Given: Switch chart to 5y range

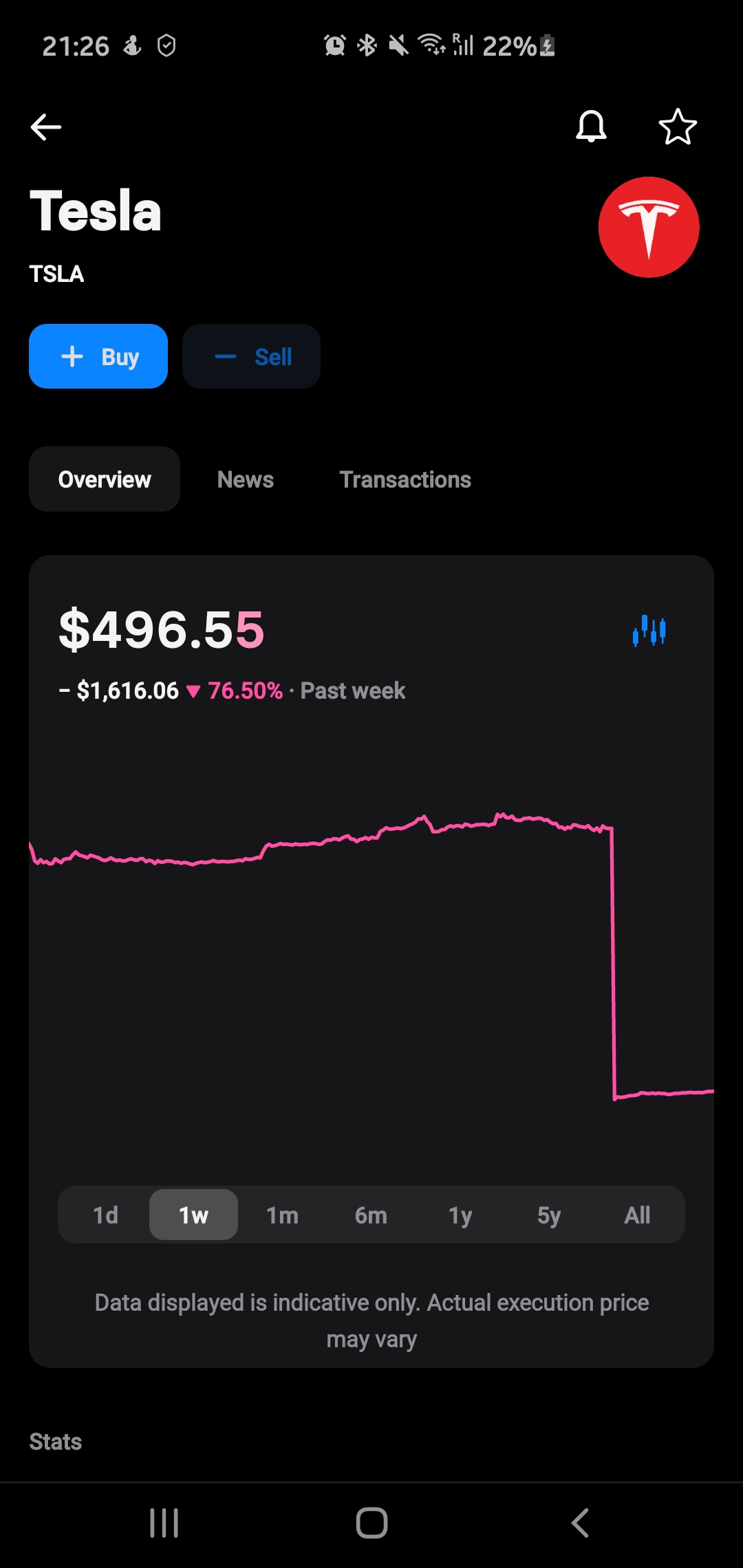Looking at the screenshot, I should (x=548, y=1215).
